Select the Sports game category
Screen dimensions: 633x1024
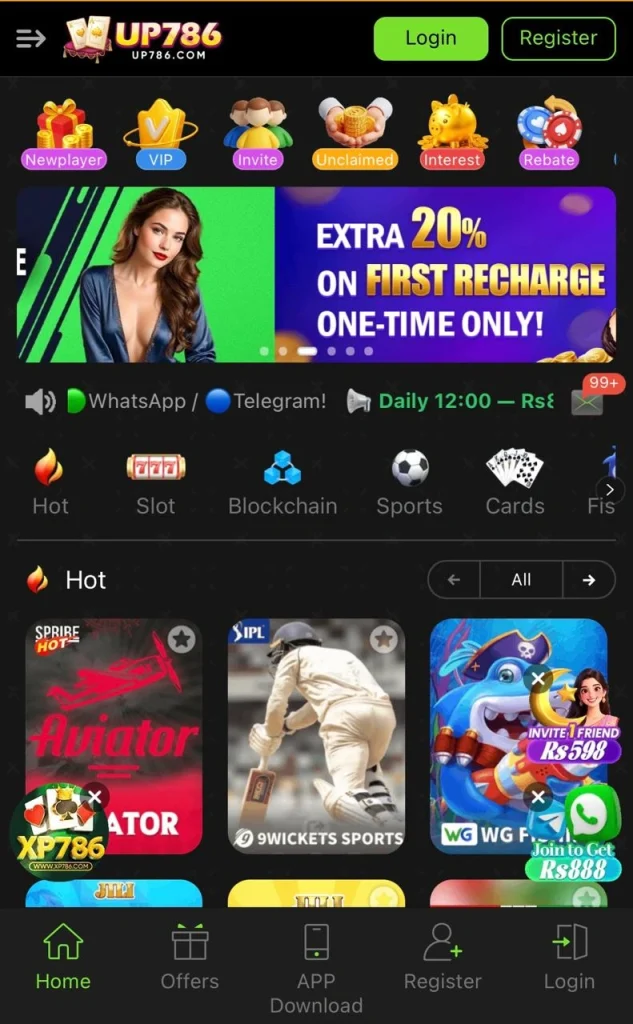pos(409,483)
